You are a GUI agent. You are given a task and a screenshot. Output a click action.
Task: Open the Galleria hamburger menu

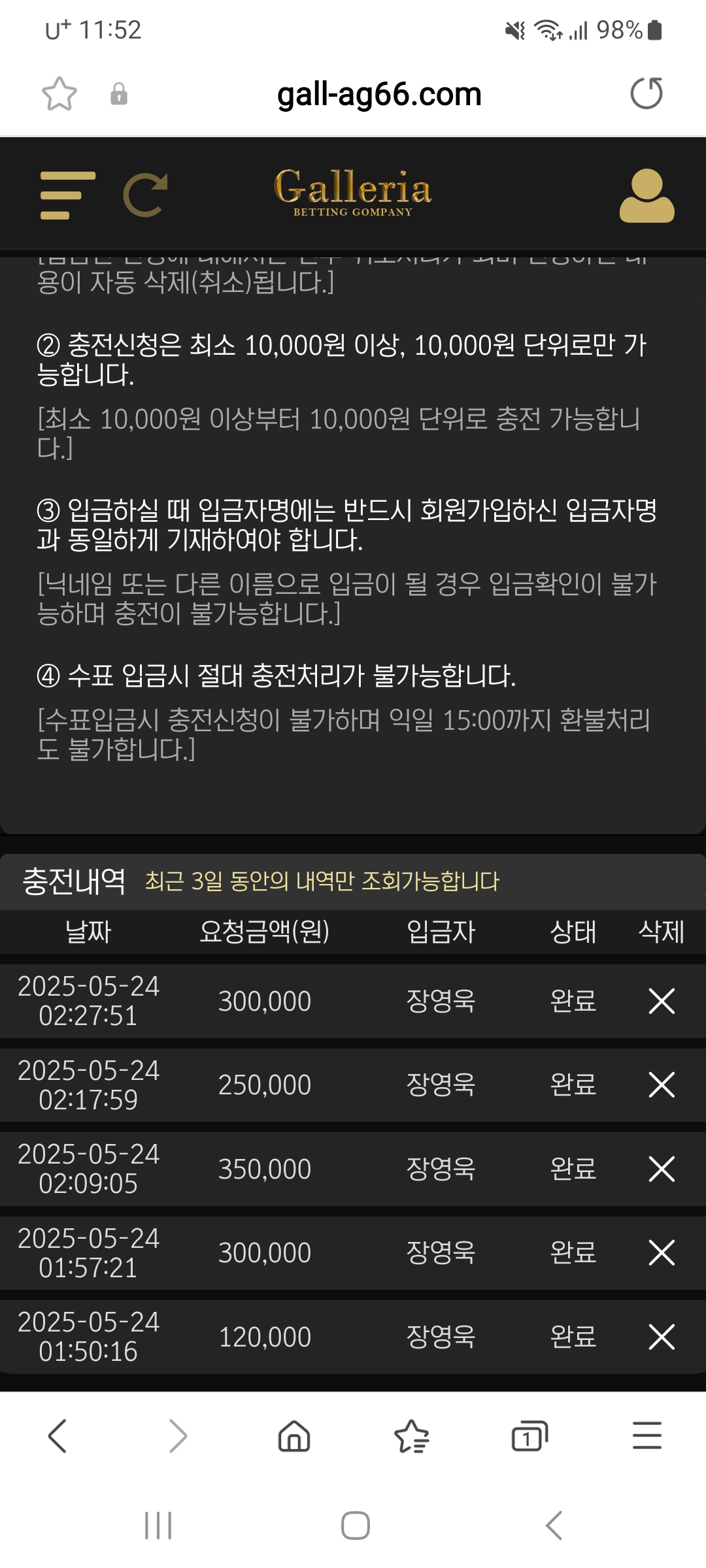[x=67, y=195]
